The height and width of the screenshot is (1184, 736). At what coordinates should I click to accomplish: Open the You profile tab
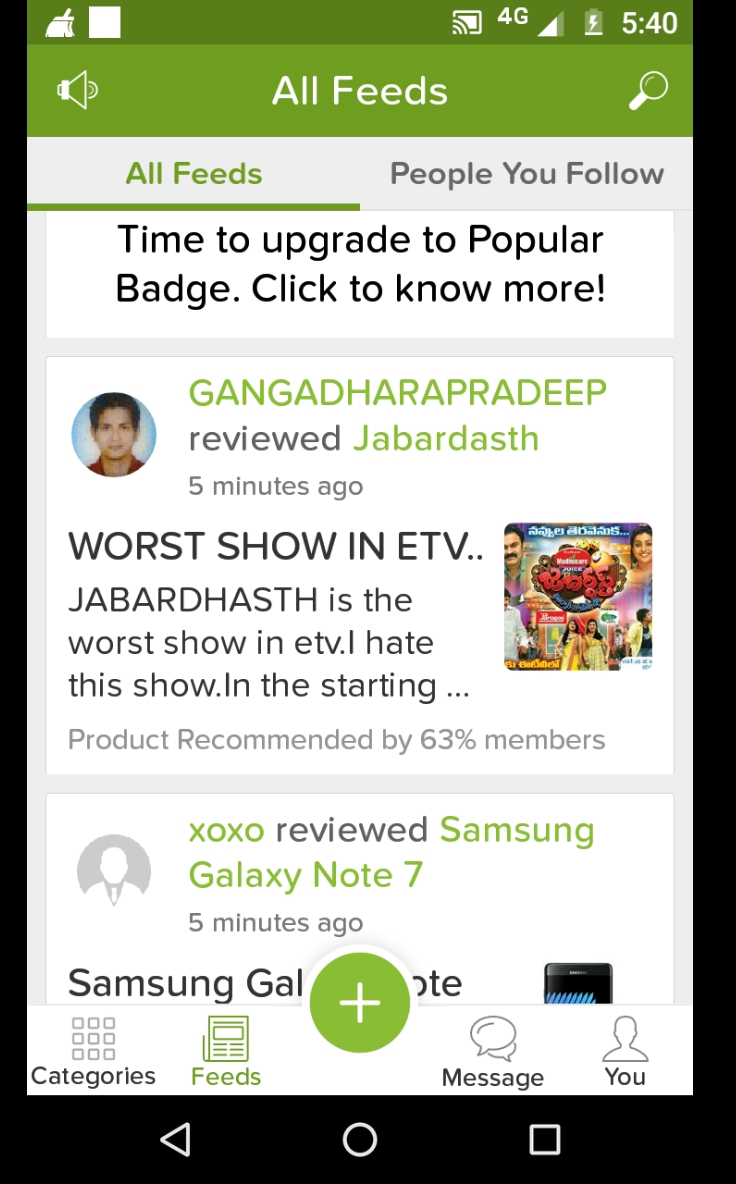pyautogui.click(x=625, y=1052)
